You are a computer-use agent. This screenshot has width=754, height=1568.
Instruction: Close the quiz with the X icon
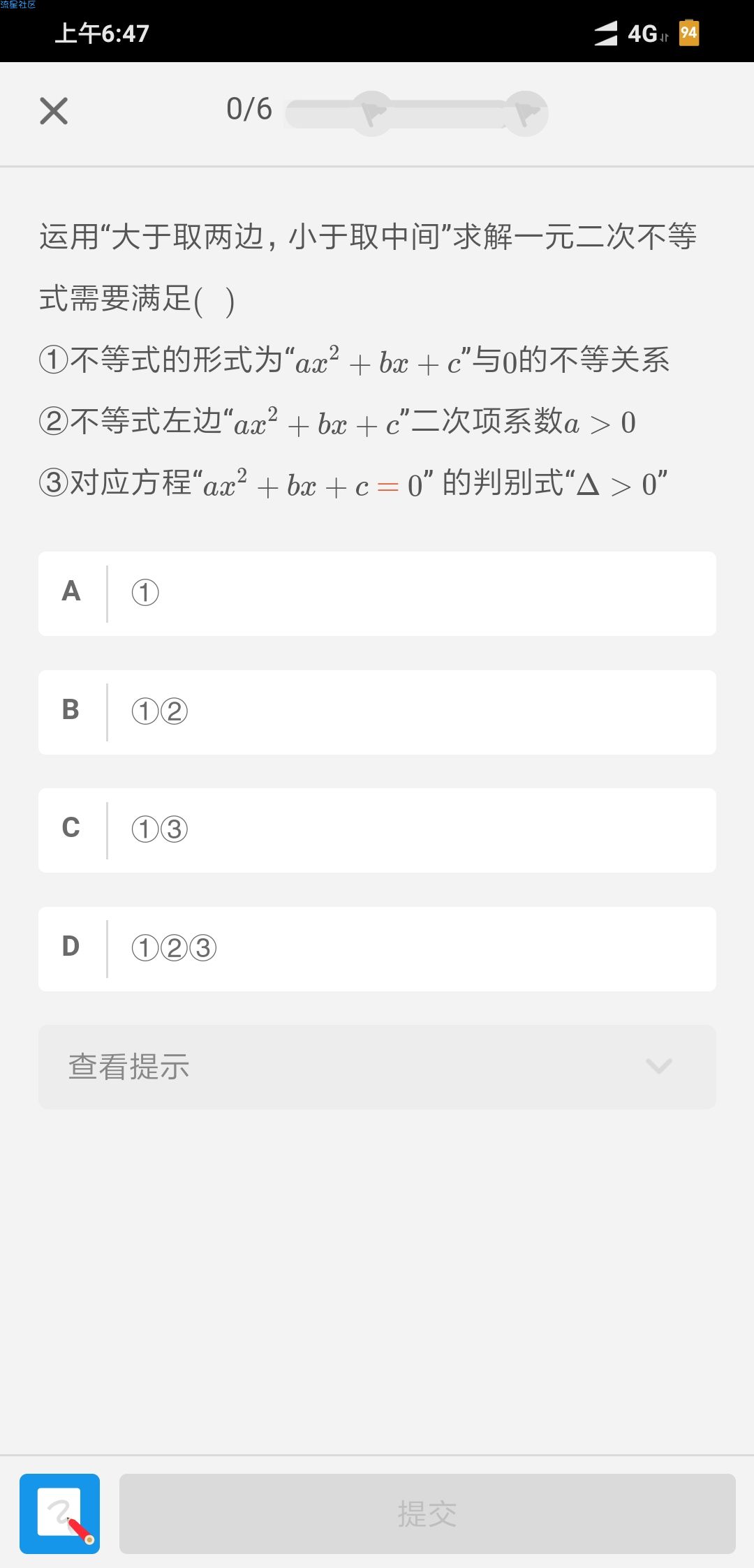click(x=54, y=111)
